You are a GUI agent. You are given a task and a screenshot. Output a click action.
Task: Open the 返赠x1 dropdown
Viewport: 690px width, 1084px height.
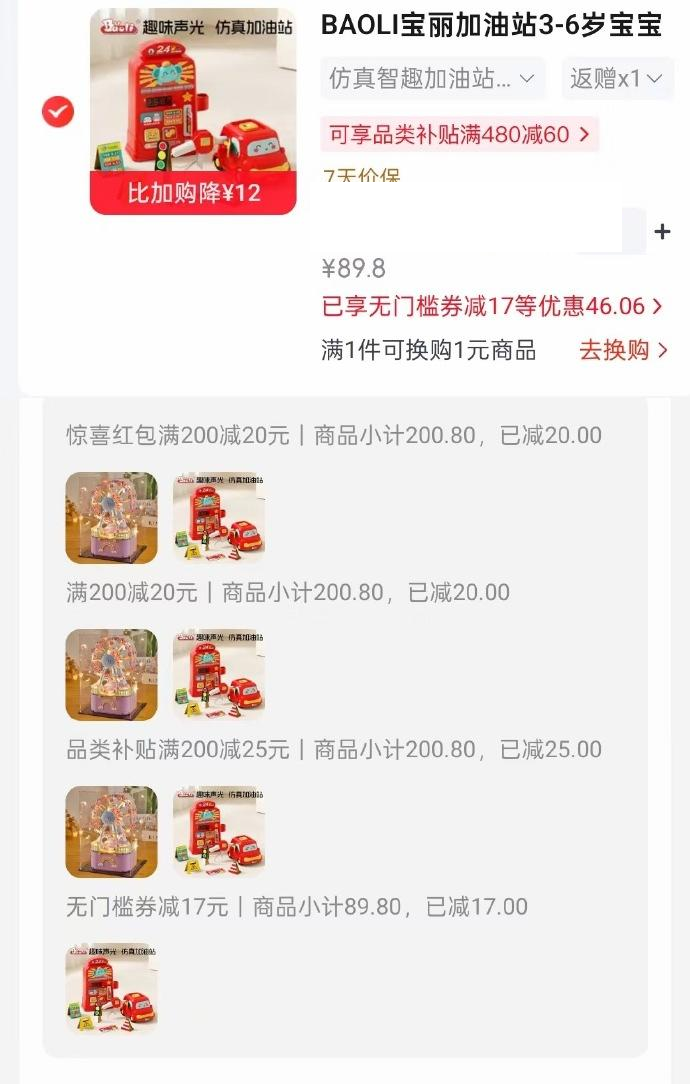617,78
